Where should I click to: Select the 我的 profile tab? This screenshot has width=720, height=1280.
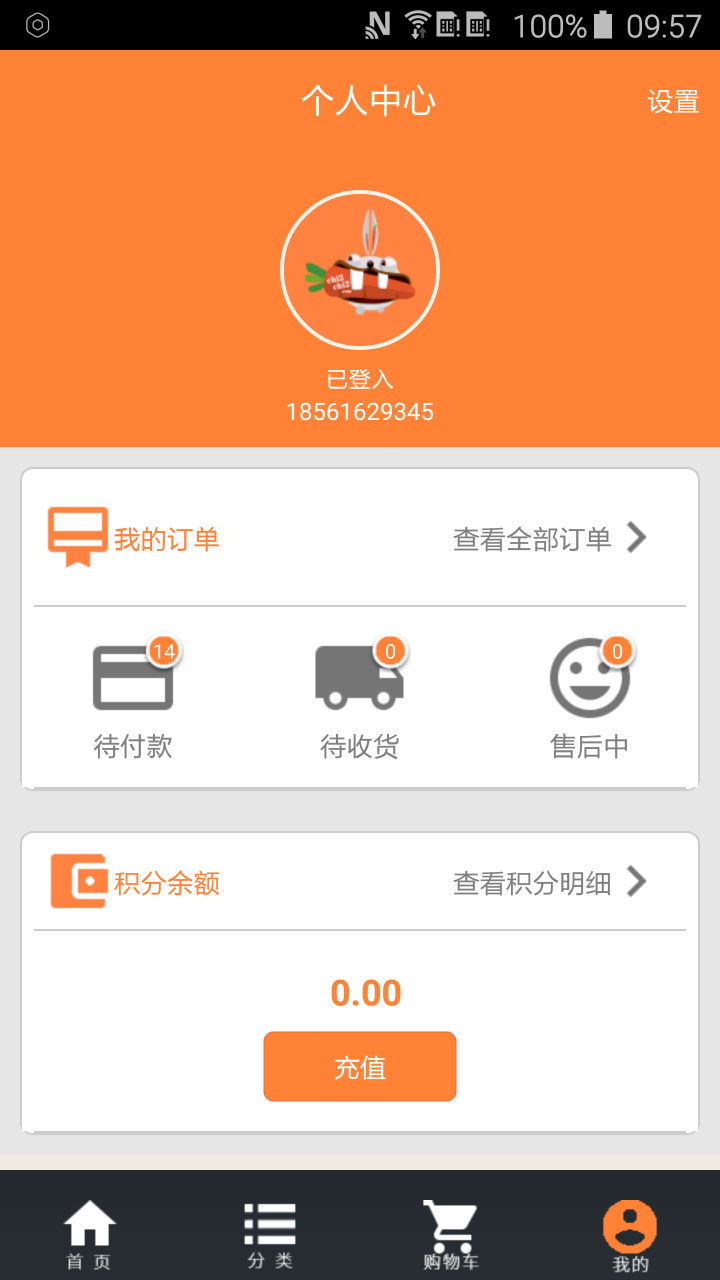pyautogui.click(x=630, y=1234)
